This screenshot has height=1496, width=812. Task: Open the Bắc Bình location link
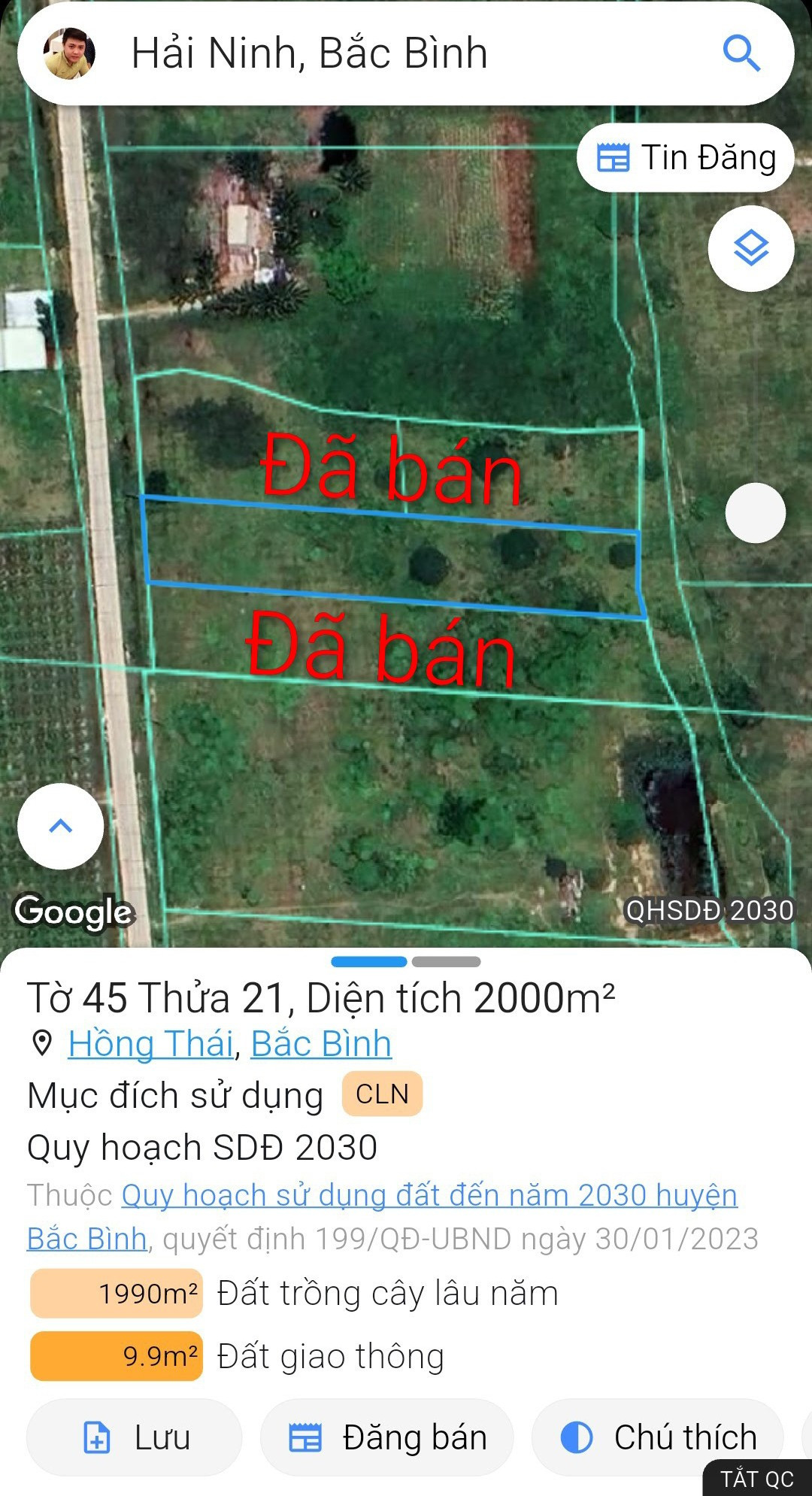tap(321, 1044)
